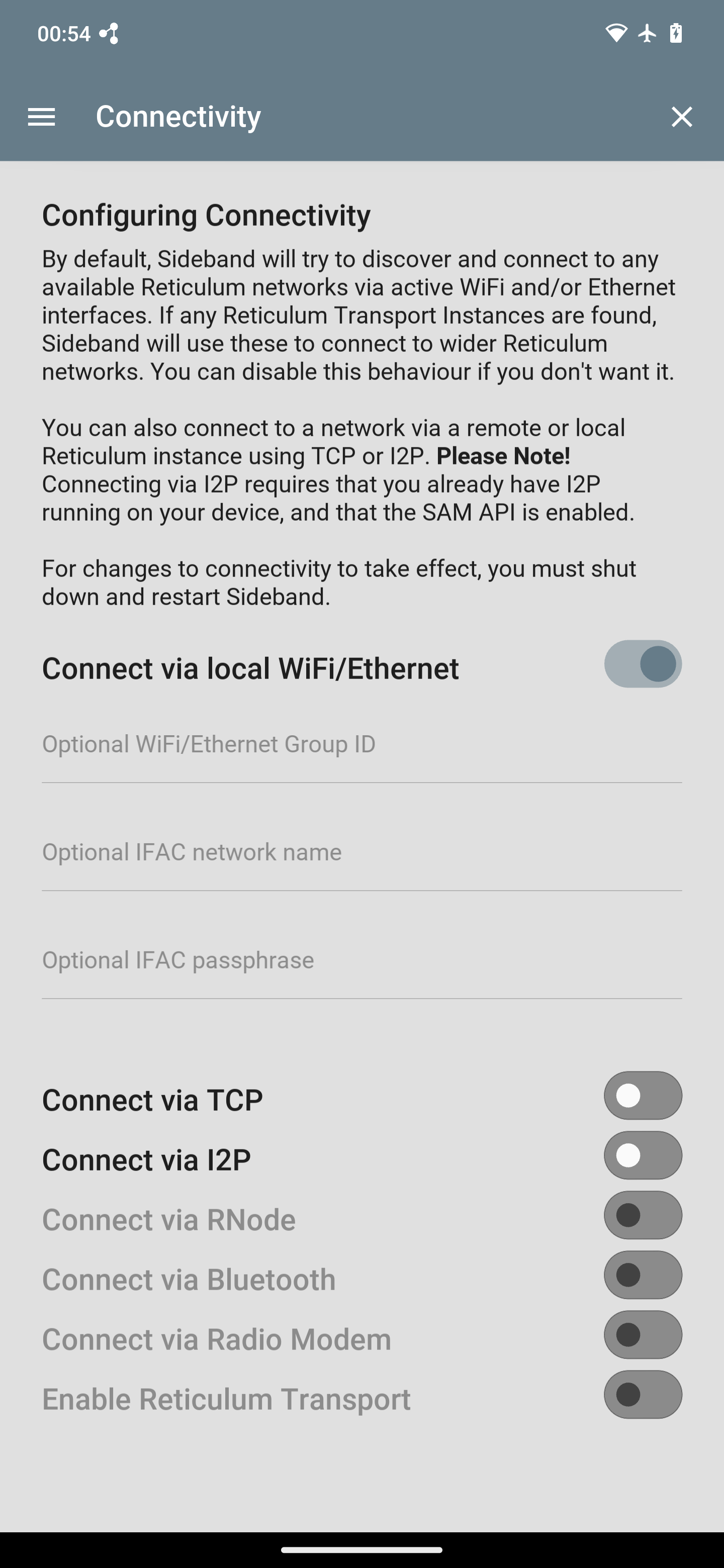Toggle Connect via Bluetooth switch
This screenshot has width=724, height=1568.
tap(643, 1275)
